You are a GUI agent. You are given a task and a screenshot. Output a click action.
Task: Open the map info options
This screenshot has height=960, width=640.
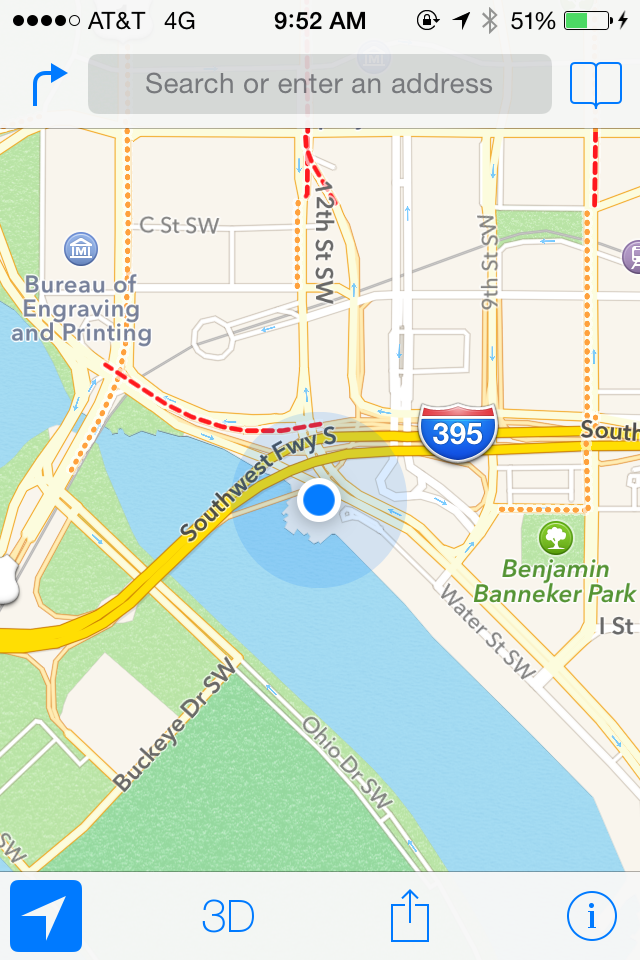(592, 915)
